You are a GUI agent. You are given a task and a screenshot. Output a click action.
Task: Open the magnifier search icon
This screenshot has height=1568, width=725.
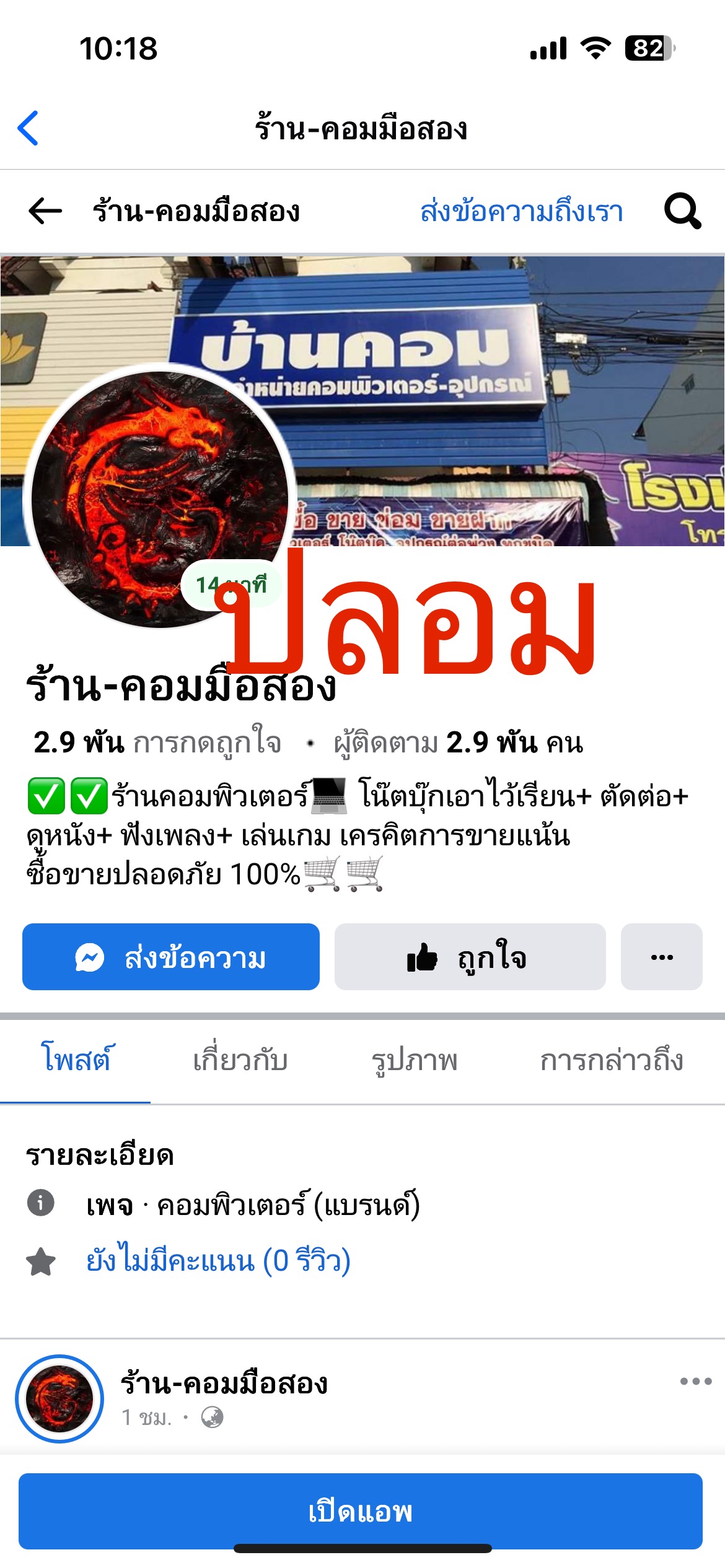[x=682, y=211]
